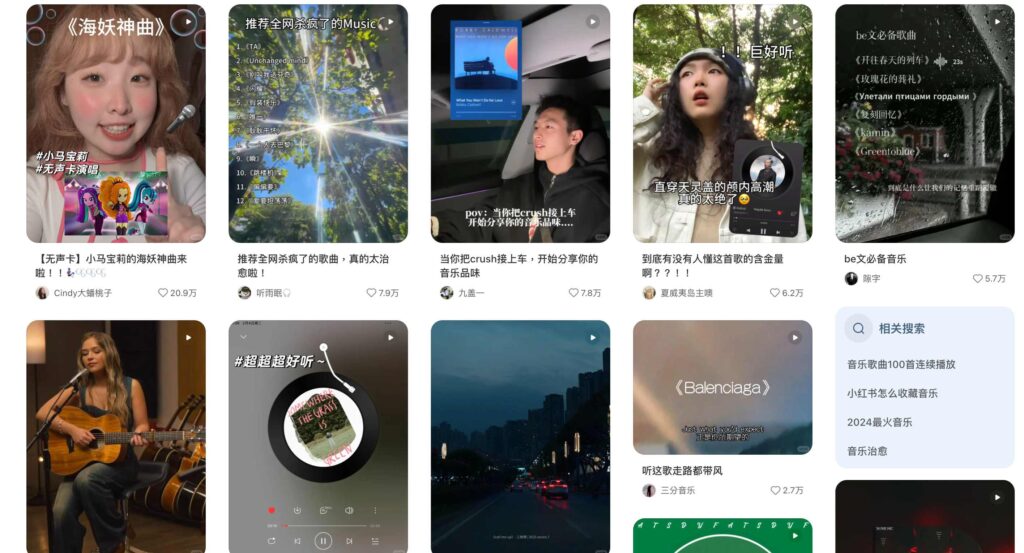Select 2024最火音乐 related search
The width and height of the screenshot is (1024, 553).
point(879,422)
